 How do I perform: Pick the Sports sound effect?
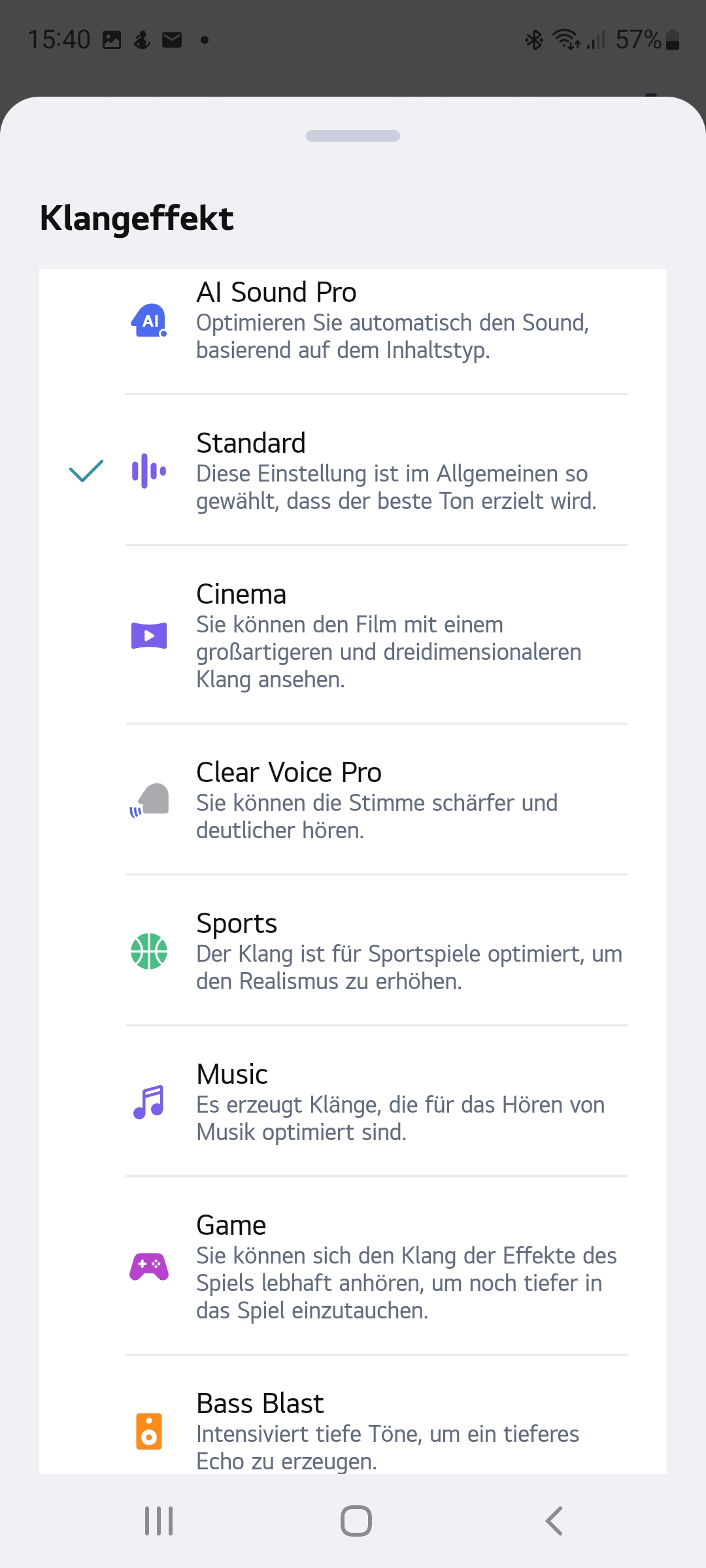click(353, 951)
